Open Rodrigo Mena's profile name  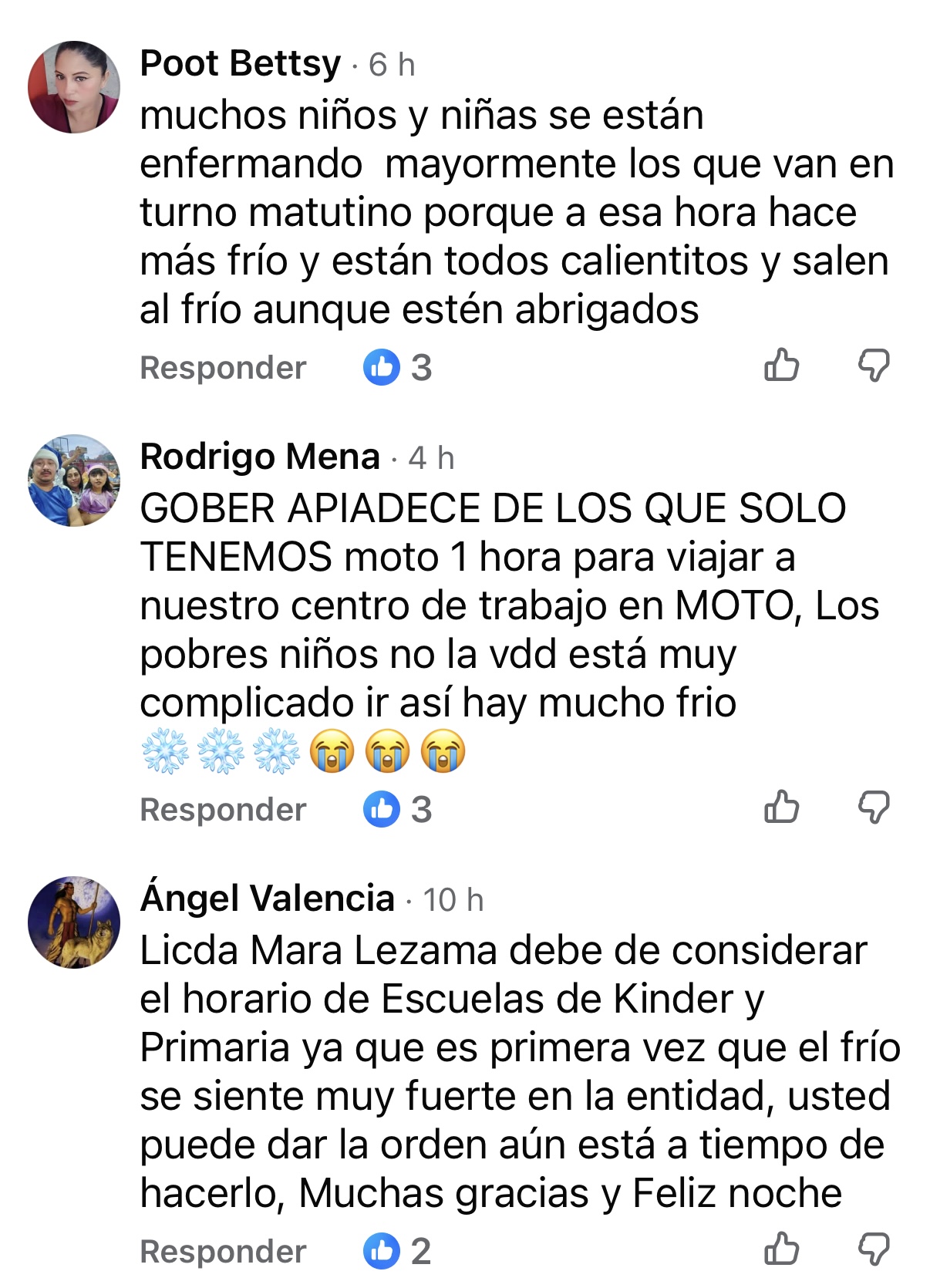pos(260,457)
